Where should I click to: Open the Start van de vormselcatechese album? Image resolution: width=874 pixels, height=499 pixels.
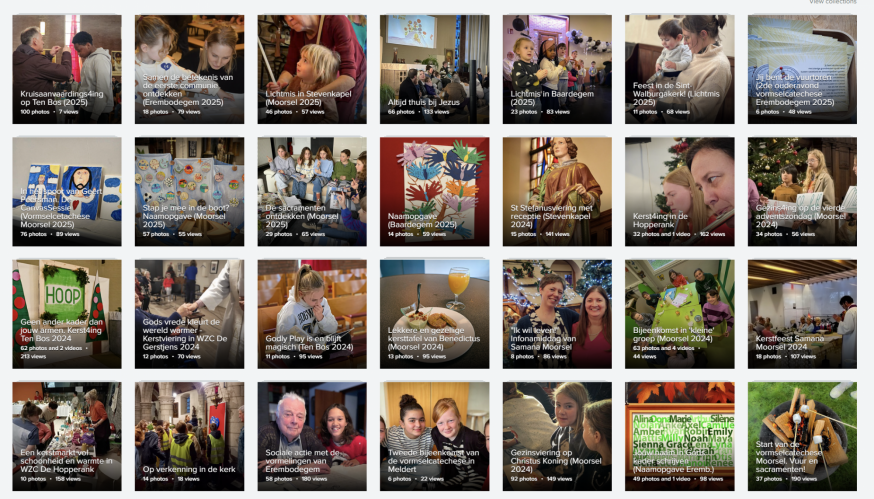pyautogui.click(x=802, y=436)
